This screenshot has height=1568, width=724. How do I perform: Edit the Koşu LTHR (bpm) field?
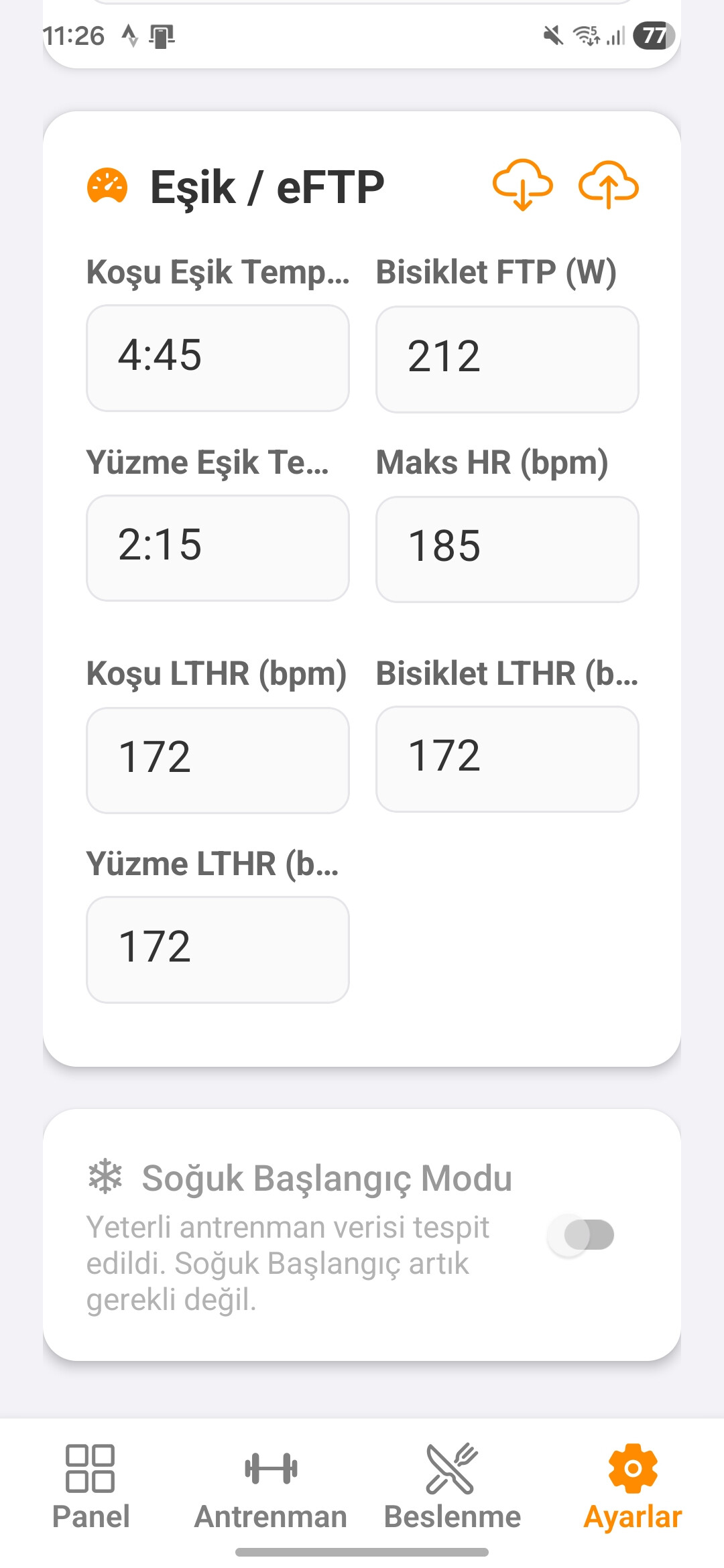click(x=218, y=760)
